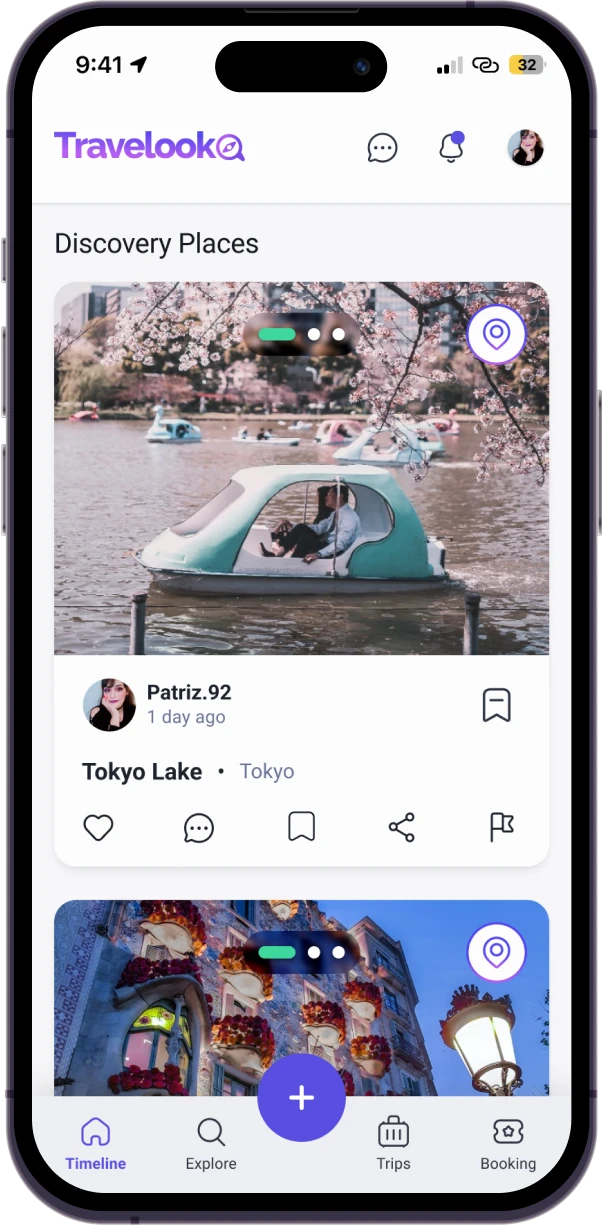The image size is (602, 1225).
Task: View Patriz.92's profile picture
Action: point(109,705)
